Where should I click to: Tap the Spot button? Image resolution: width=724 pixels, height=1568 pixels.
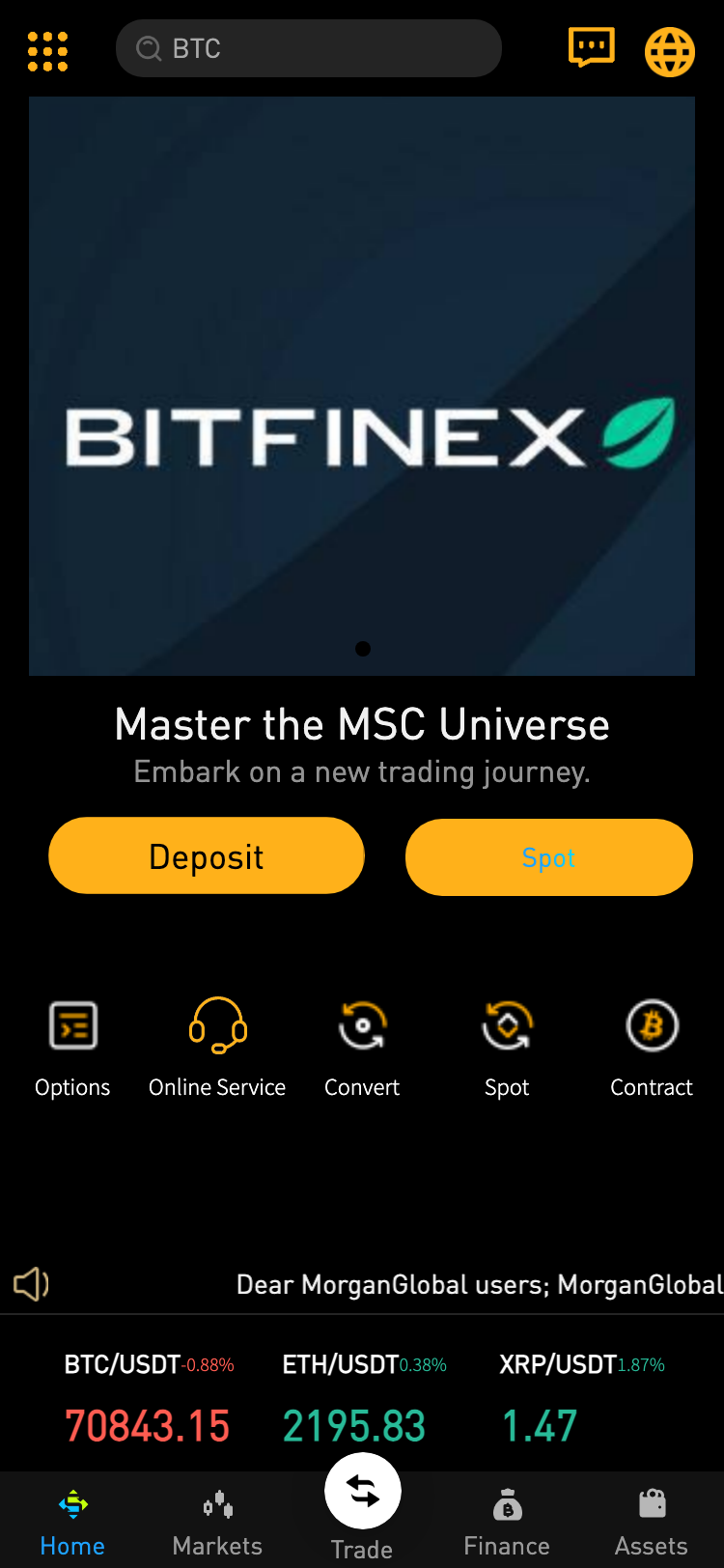click(x=548, y=856)
